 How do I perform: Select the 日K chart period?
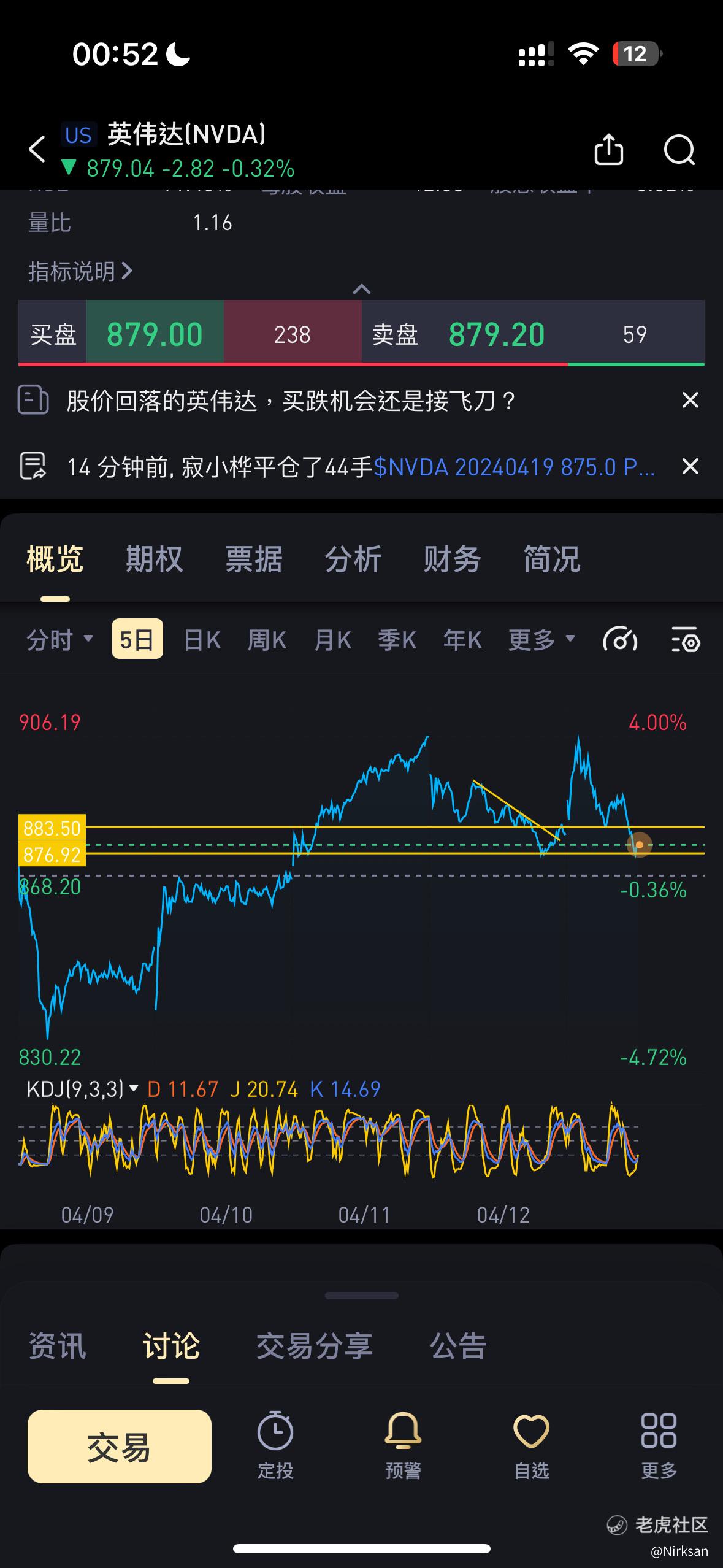pos(202,640)
